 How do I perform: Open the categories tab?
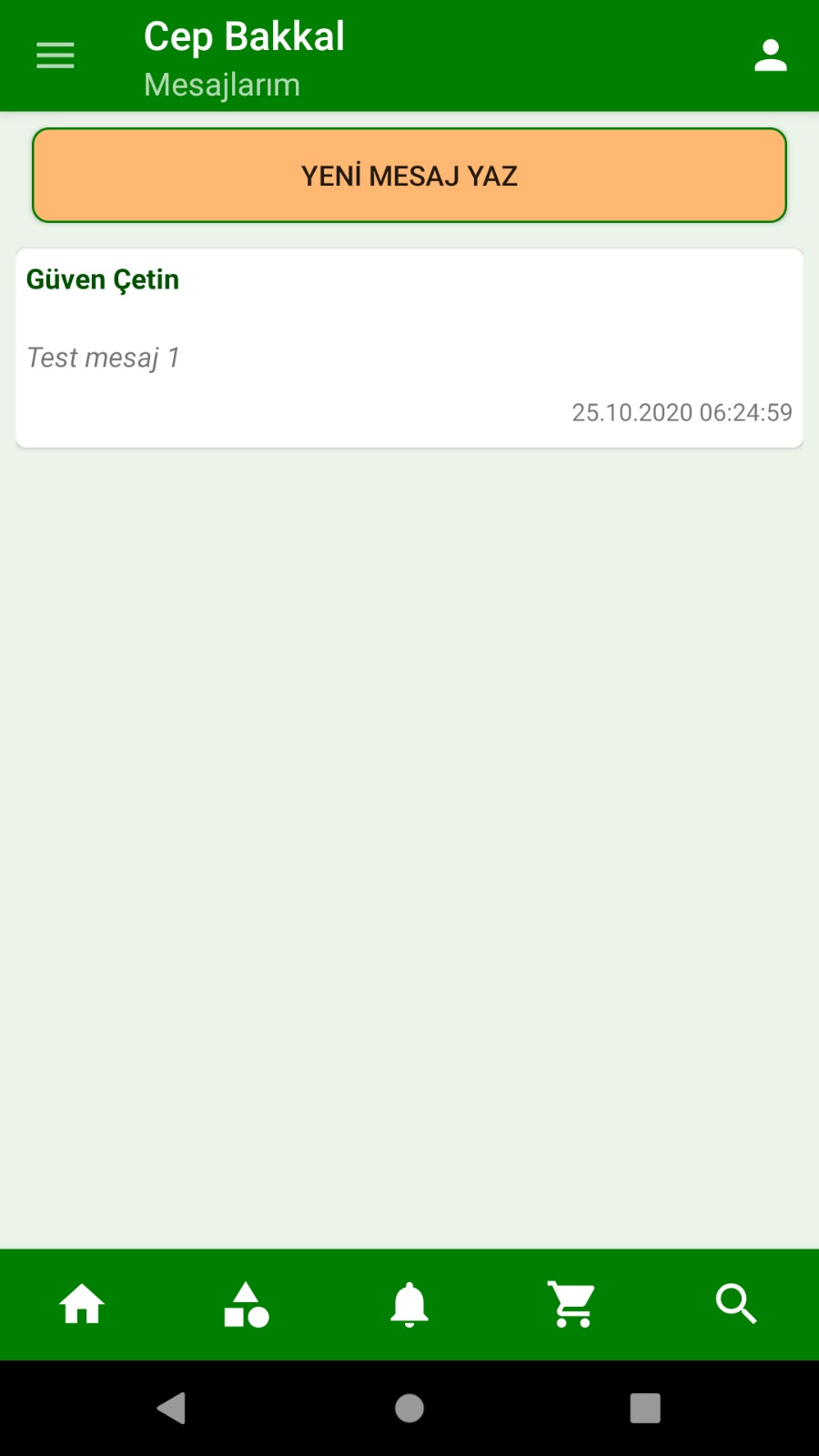(x=246, y=1305)
